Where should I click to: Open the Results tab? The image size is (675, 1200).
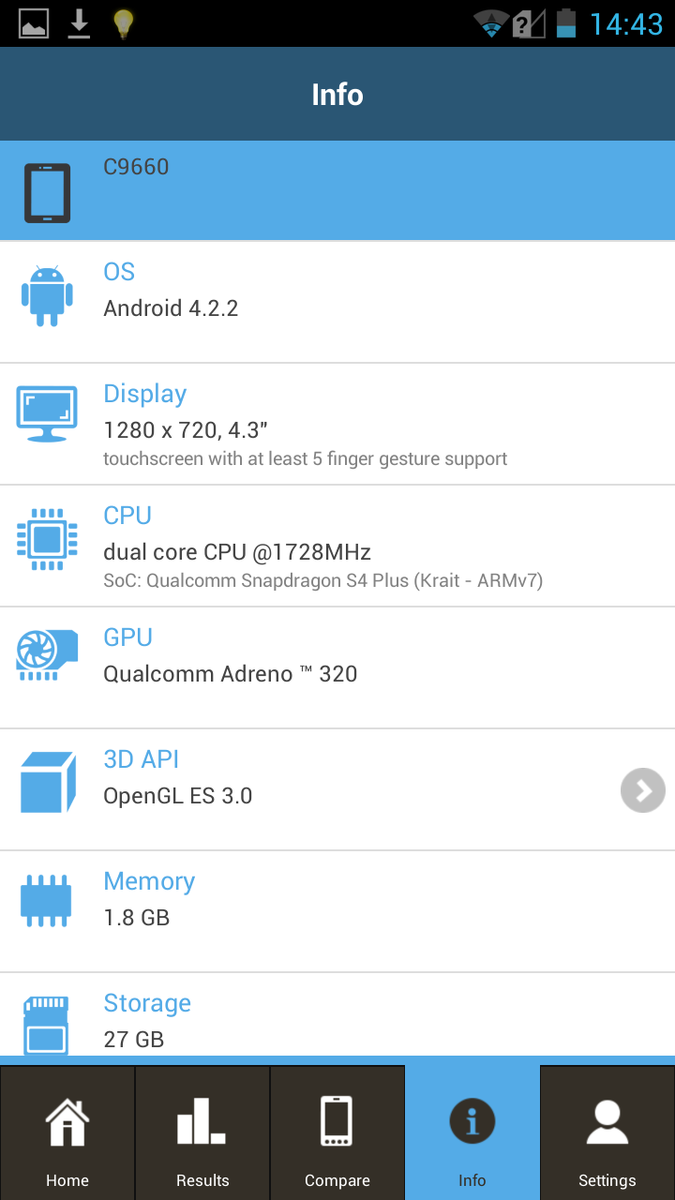tap(202, 1132)
